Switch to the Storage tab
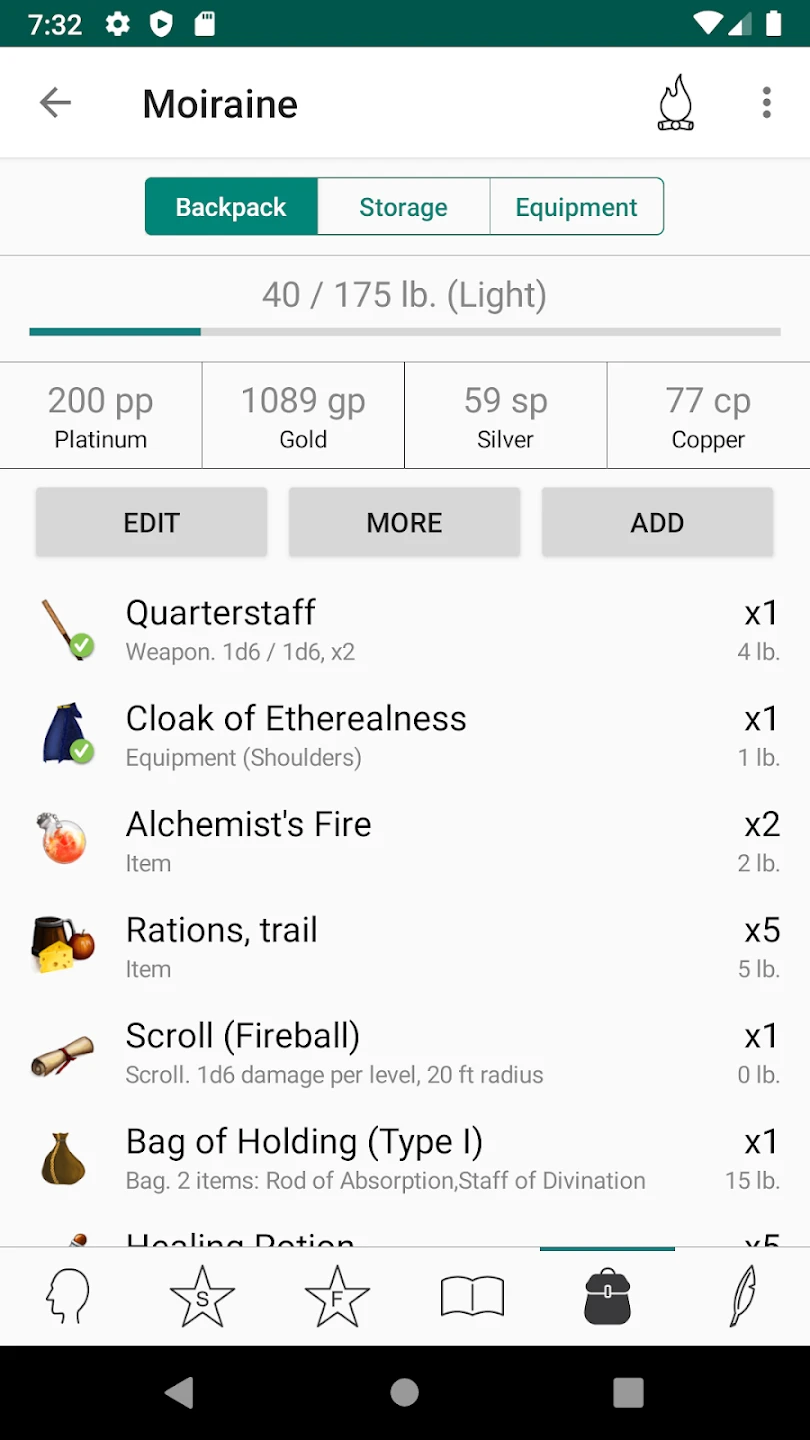This screenshot has width=810, height=1440. [x=403, y=207]
